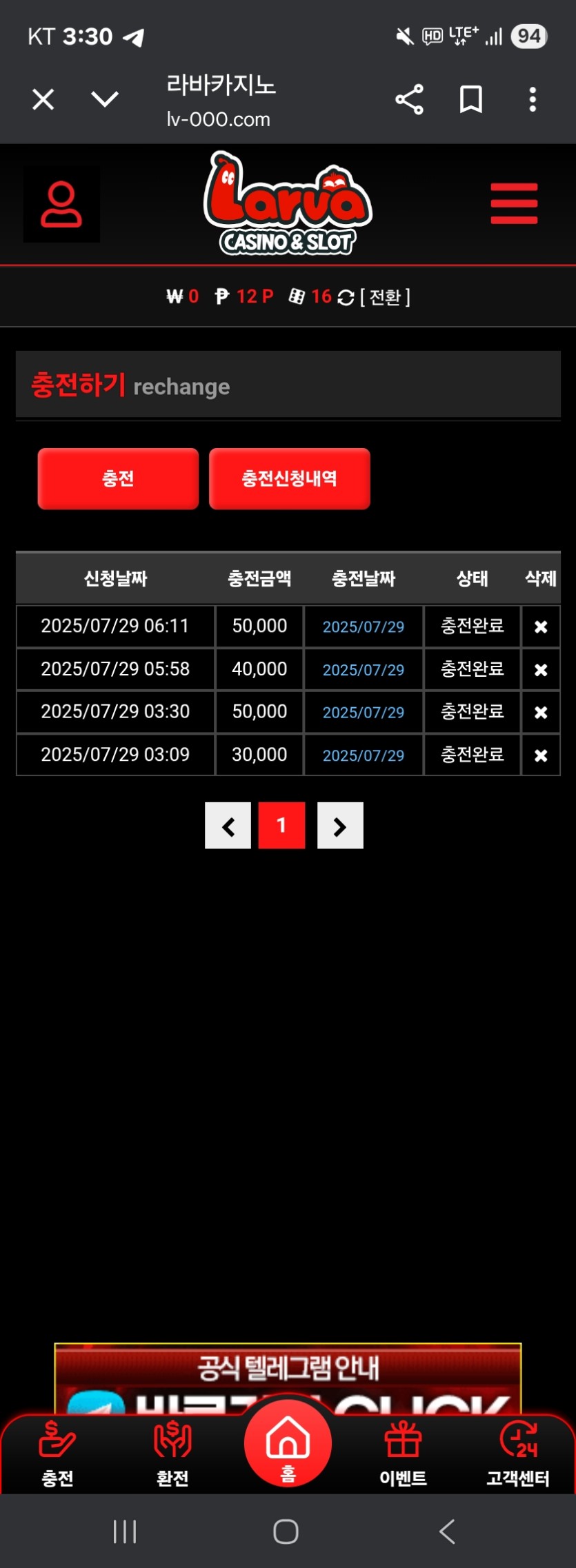Viewport: 576px width, 1568px height.
Task: Go to the previous page of results
Action: [x=228, y=826]
